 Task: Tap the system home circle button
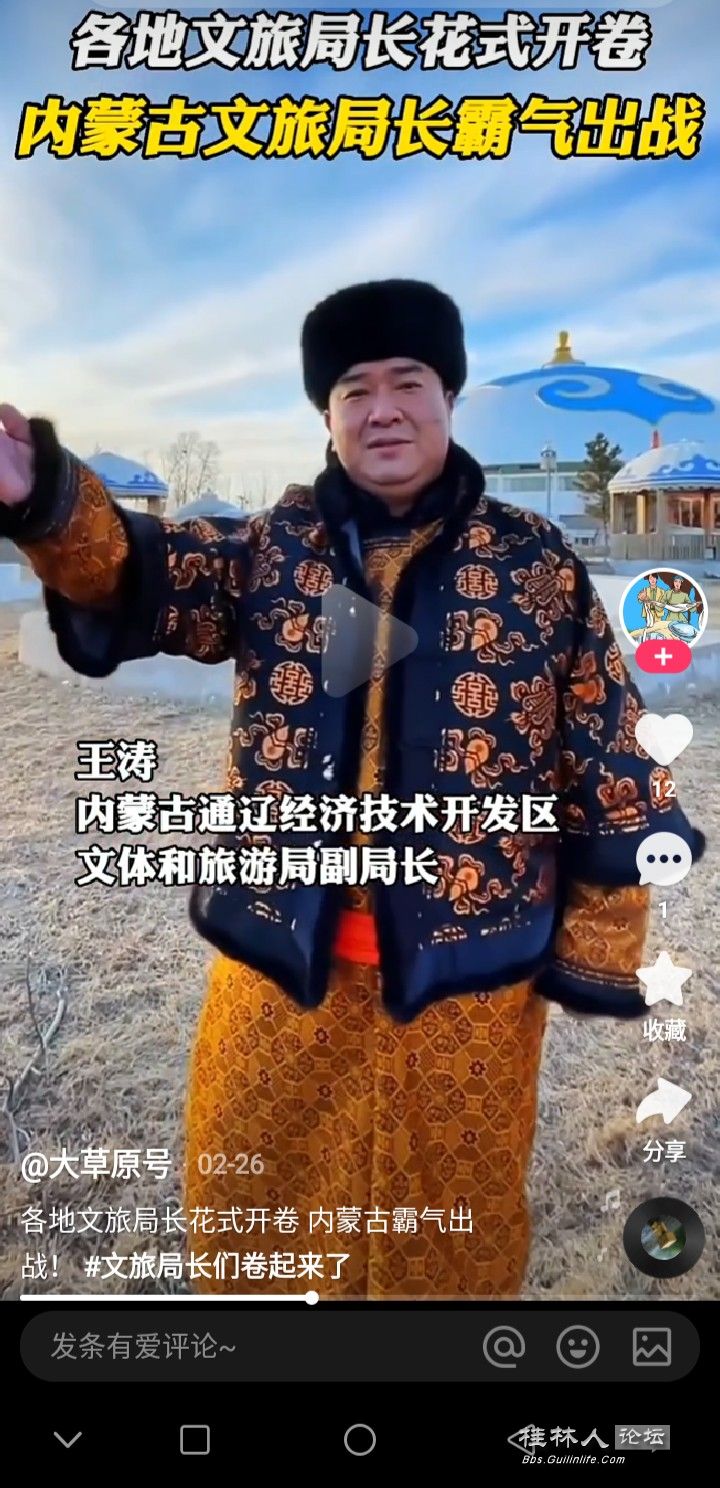pos(360,1440)
